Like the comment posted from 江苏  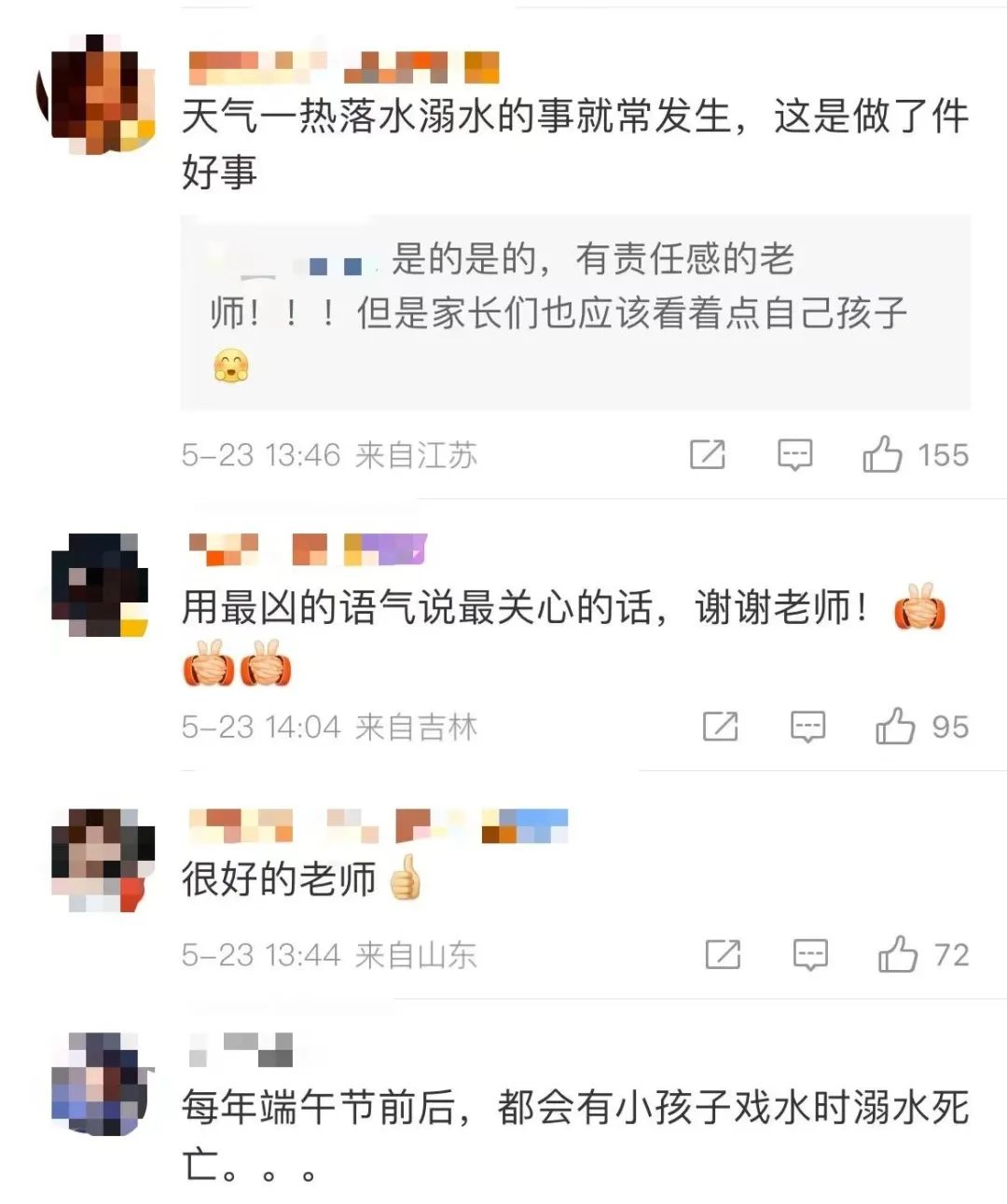[x=883, y=455]
